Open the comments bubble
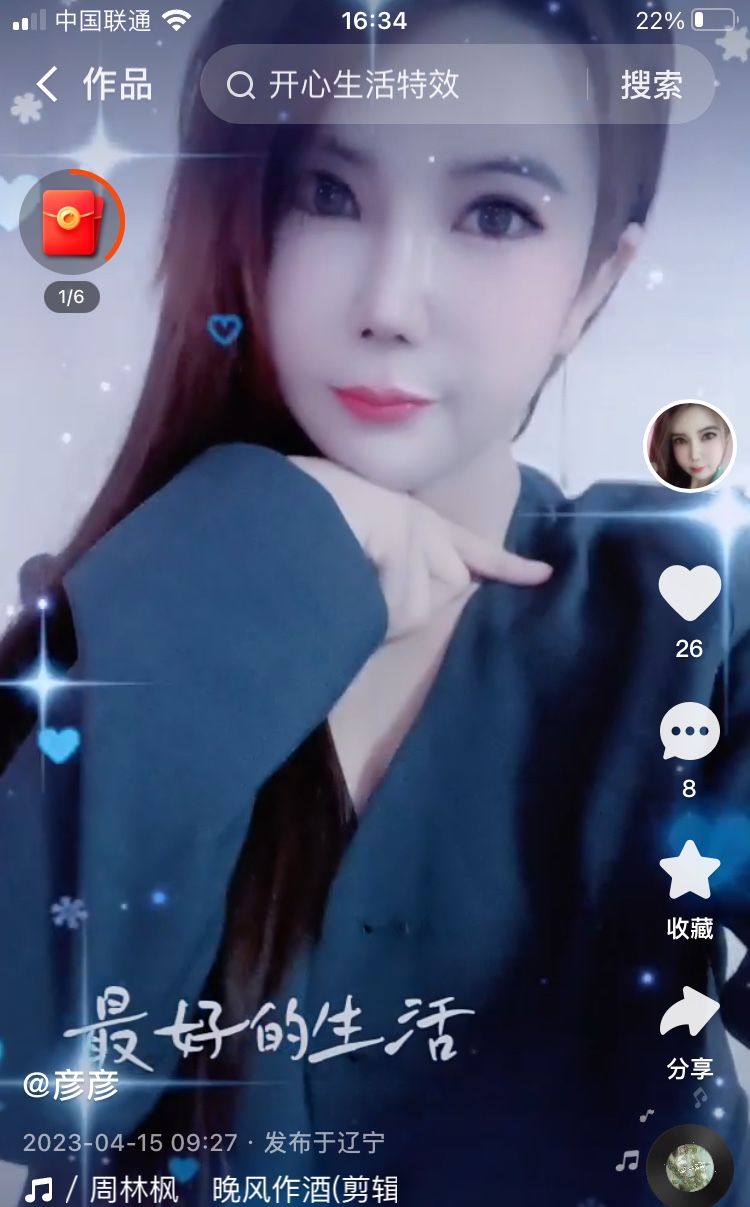Image resolution: width=750 pixels, height=1207 pixels. pos(689,732)
